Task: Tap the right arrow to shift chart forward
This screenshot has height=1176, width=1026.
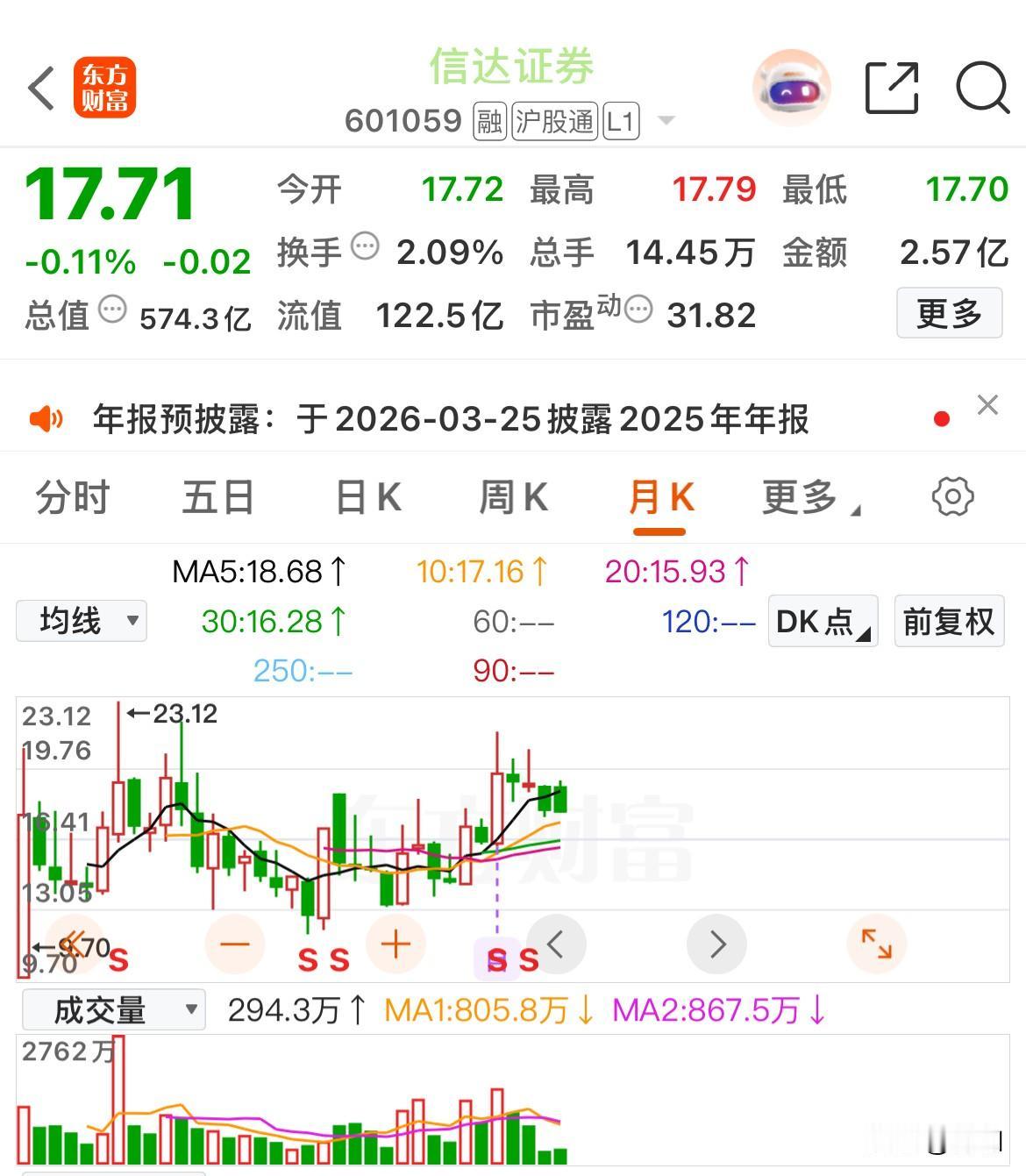Action: [717, 944]
